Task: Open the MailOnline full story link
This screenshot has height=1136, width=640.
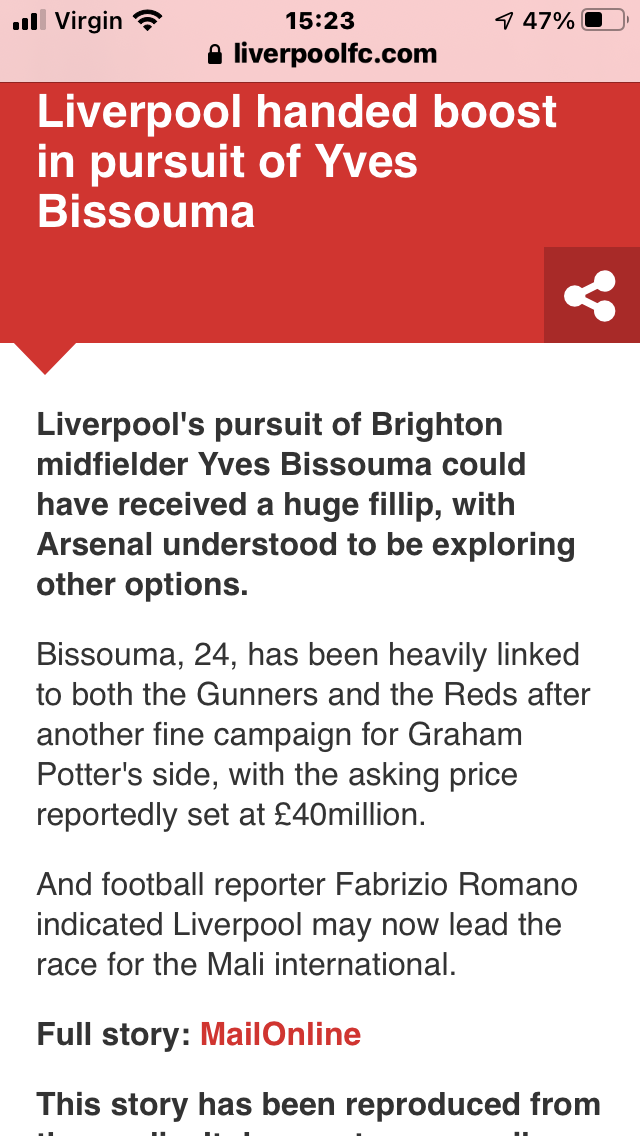Action: (280, 1034)
